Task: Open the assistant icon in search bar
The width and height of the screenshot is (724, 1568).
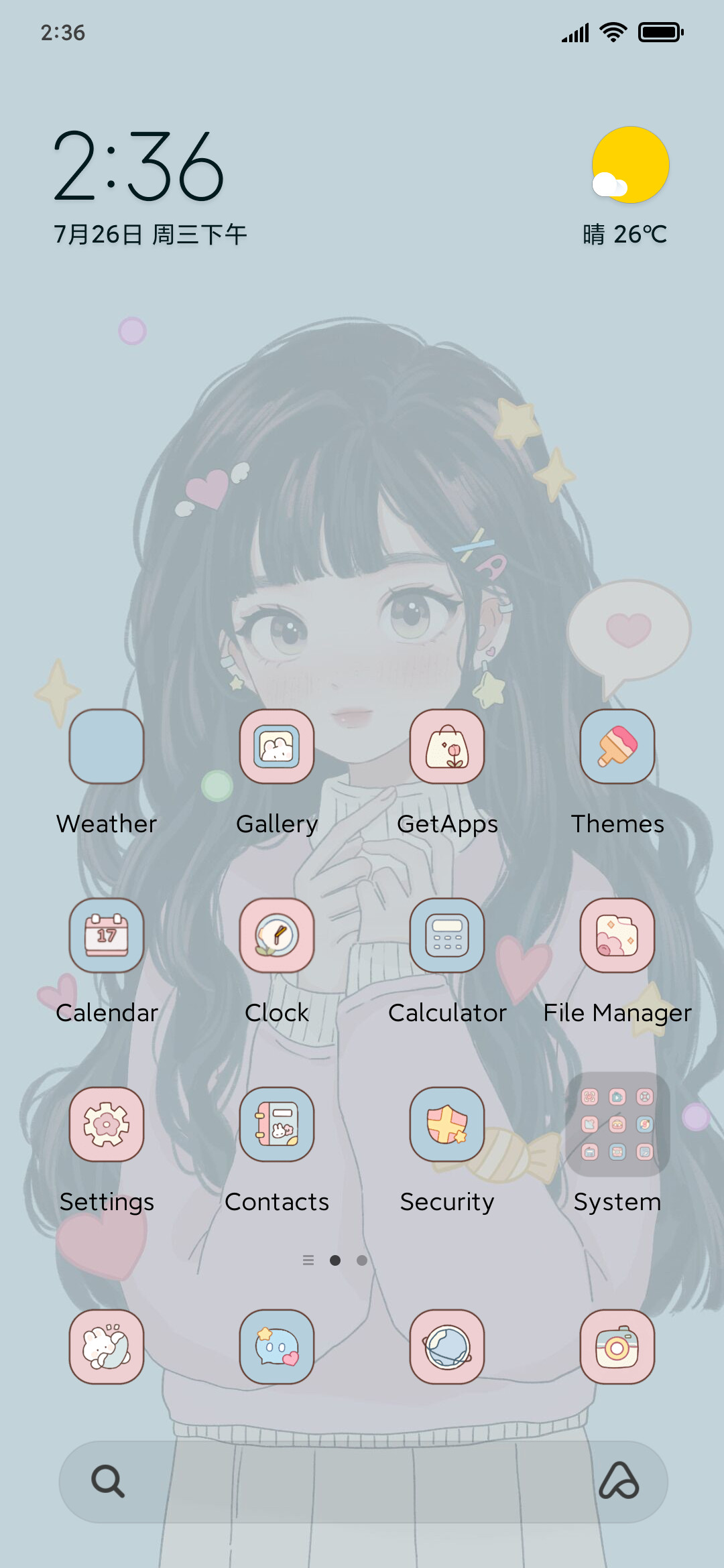Action: tap(619, 1480)
